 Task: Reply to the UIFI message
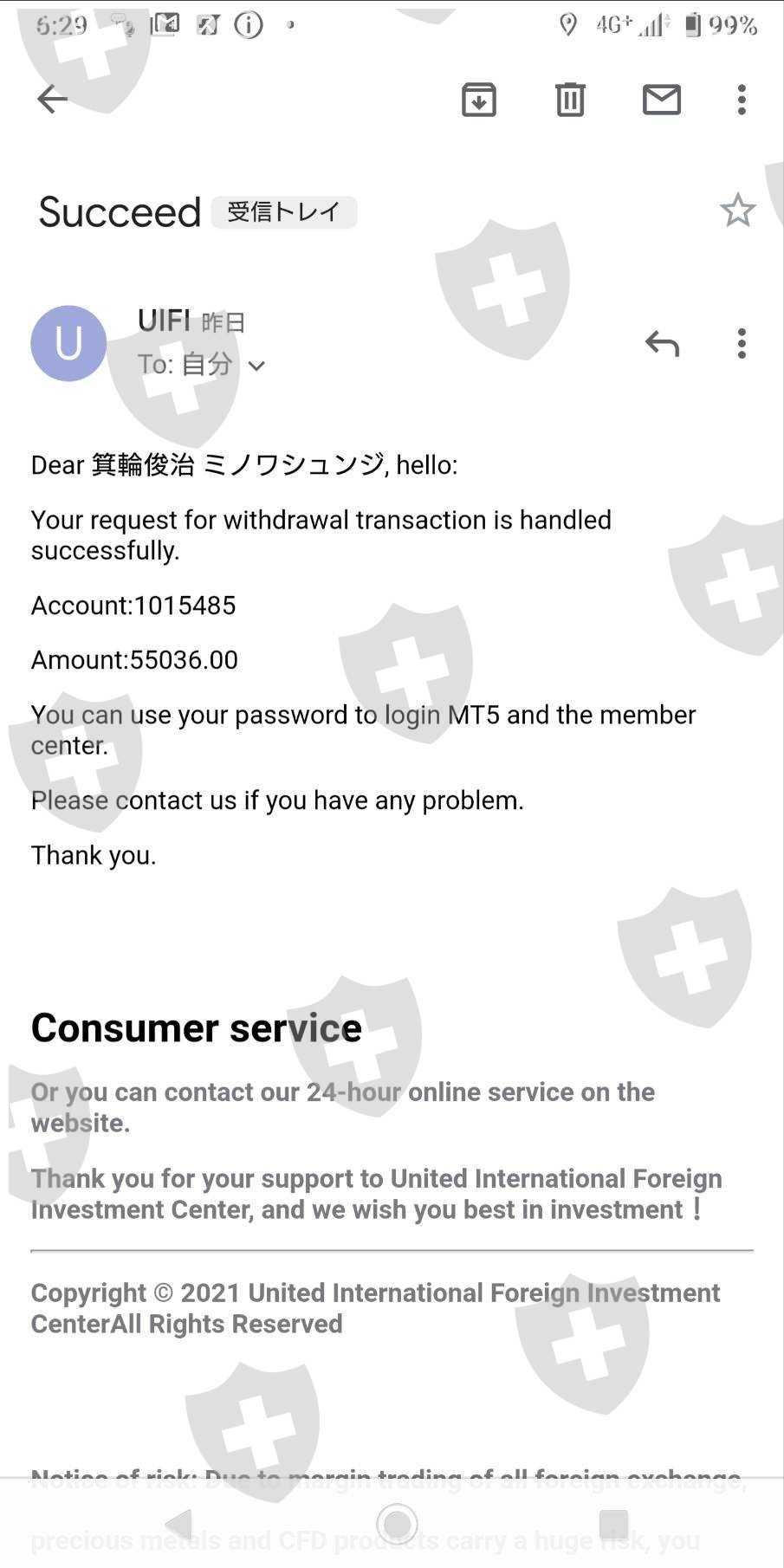point(662,343)
